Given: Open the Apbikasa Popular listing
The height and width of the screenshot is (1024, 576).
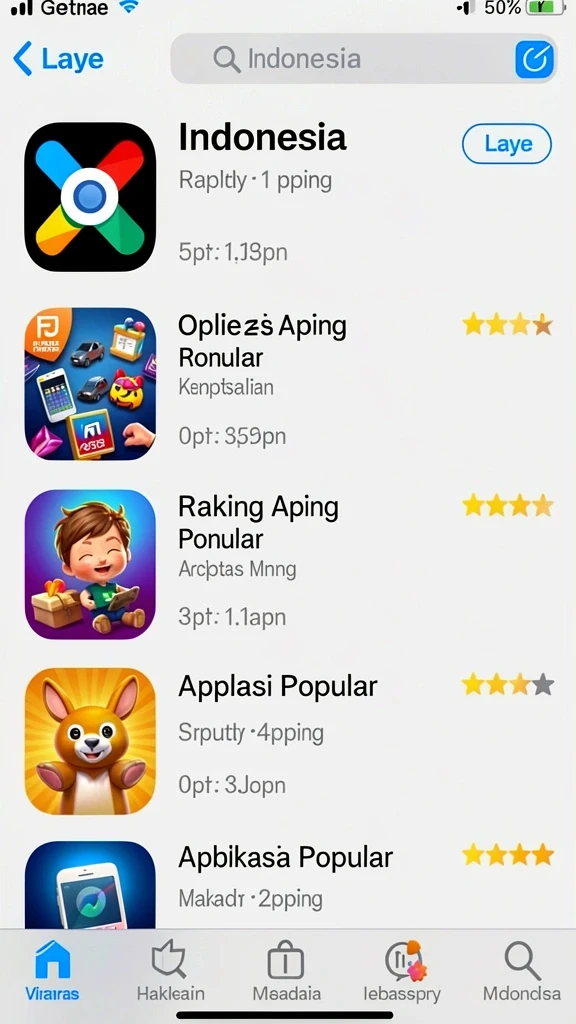Looking at the screenshot, I should 288,884.
